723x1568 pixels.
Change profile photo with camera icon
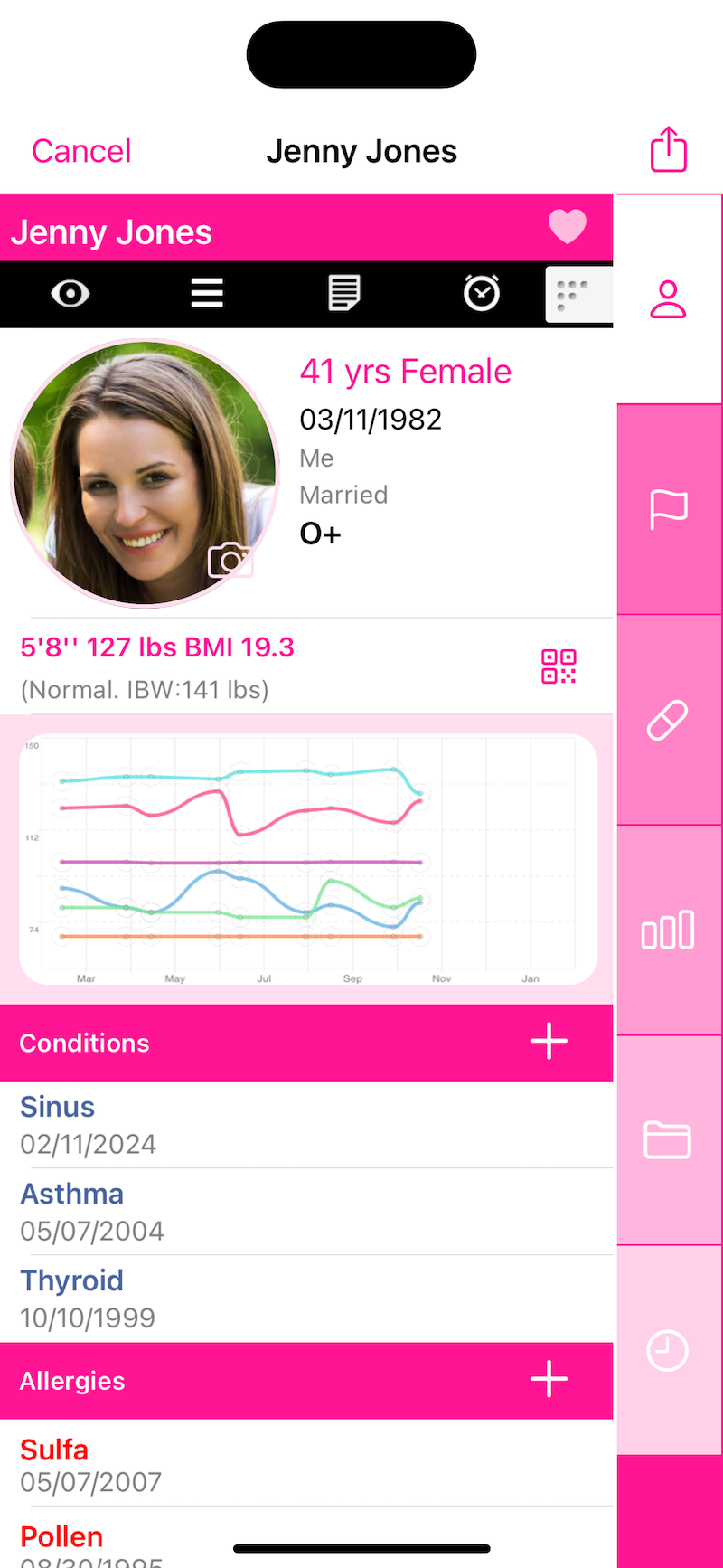[x=230, y=561]
